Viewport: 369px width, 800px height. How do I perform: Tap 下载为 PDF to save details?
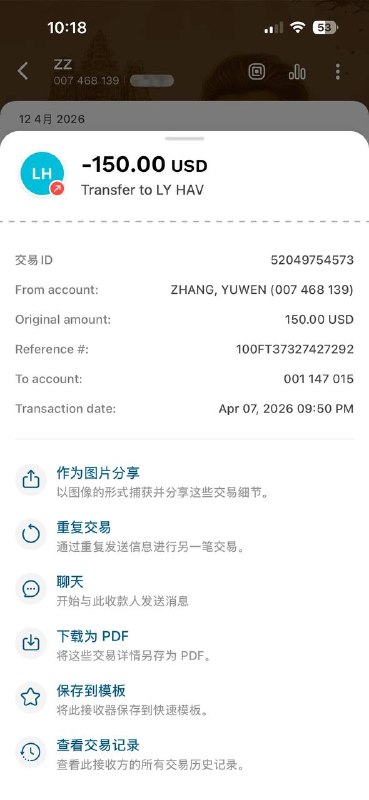[184, 645]
